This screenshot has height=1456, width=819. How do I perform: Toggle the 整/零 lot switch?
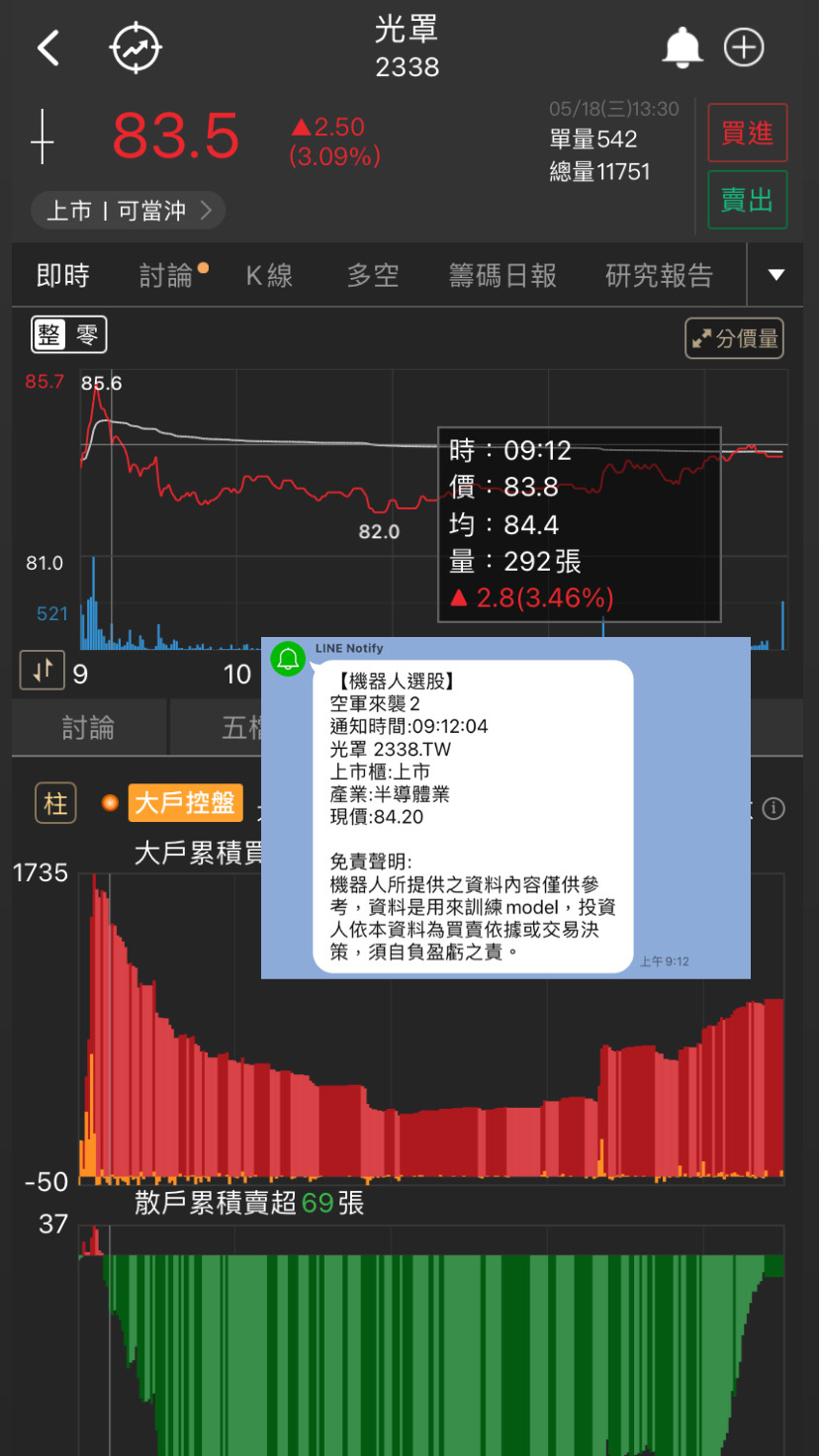coord(69,335)
